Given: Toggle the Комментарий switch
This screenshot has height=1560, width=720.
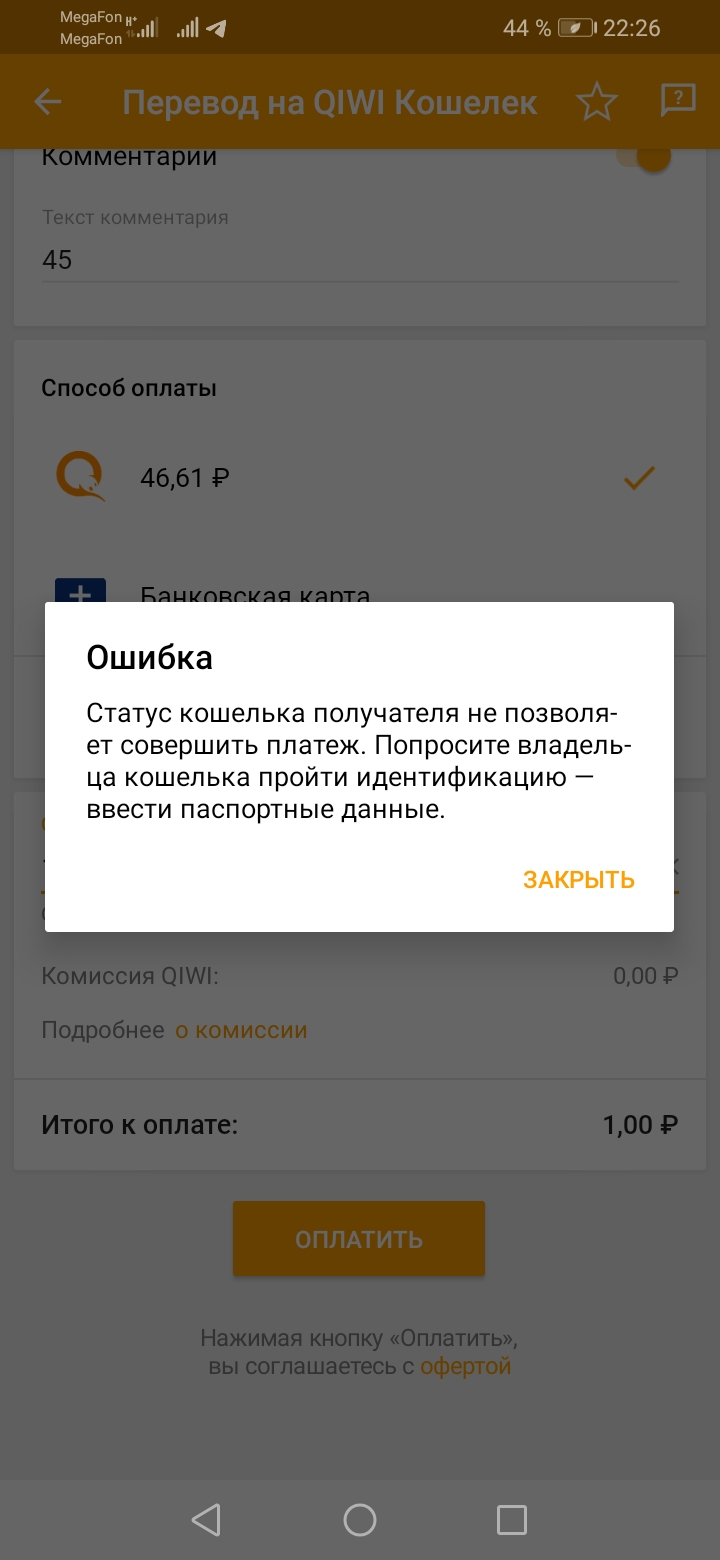Looking at the screenshot, I should point(645,158).
